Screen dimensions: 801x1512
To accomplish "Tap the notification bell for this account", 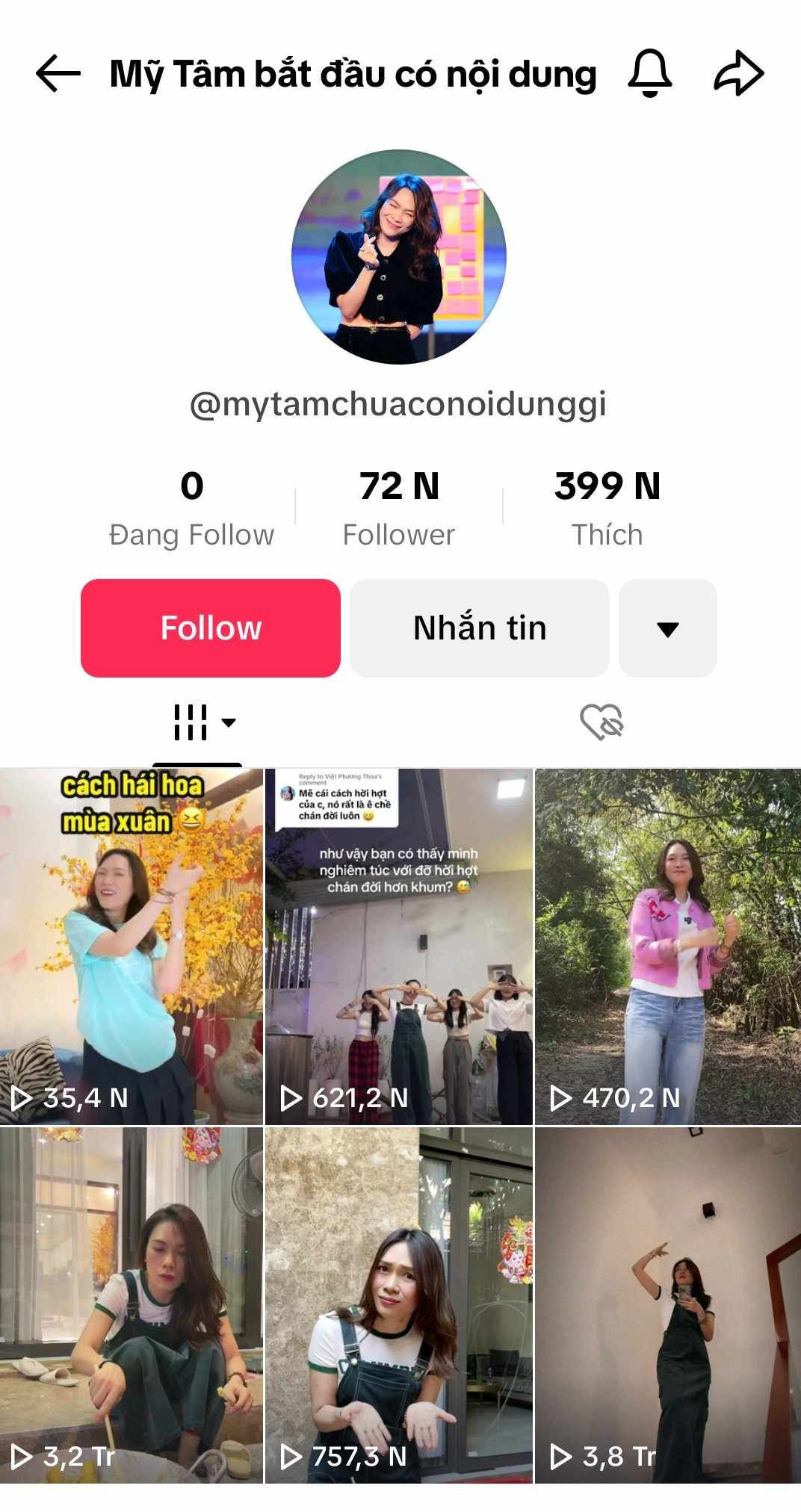I will click(x=647, y=72).
